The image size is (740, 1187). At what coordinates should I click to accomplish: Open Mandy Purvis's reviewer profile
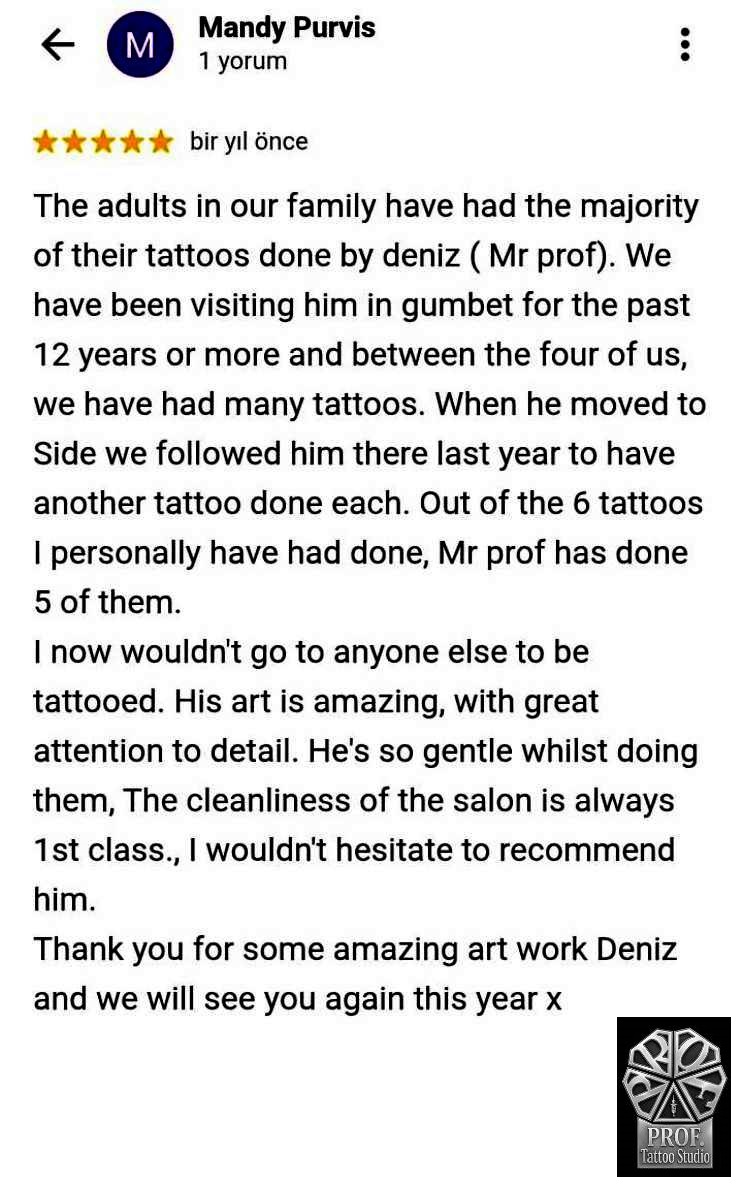(x=286, y=28)
